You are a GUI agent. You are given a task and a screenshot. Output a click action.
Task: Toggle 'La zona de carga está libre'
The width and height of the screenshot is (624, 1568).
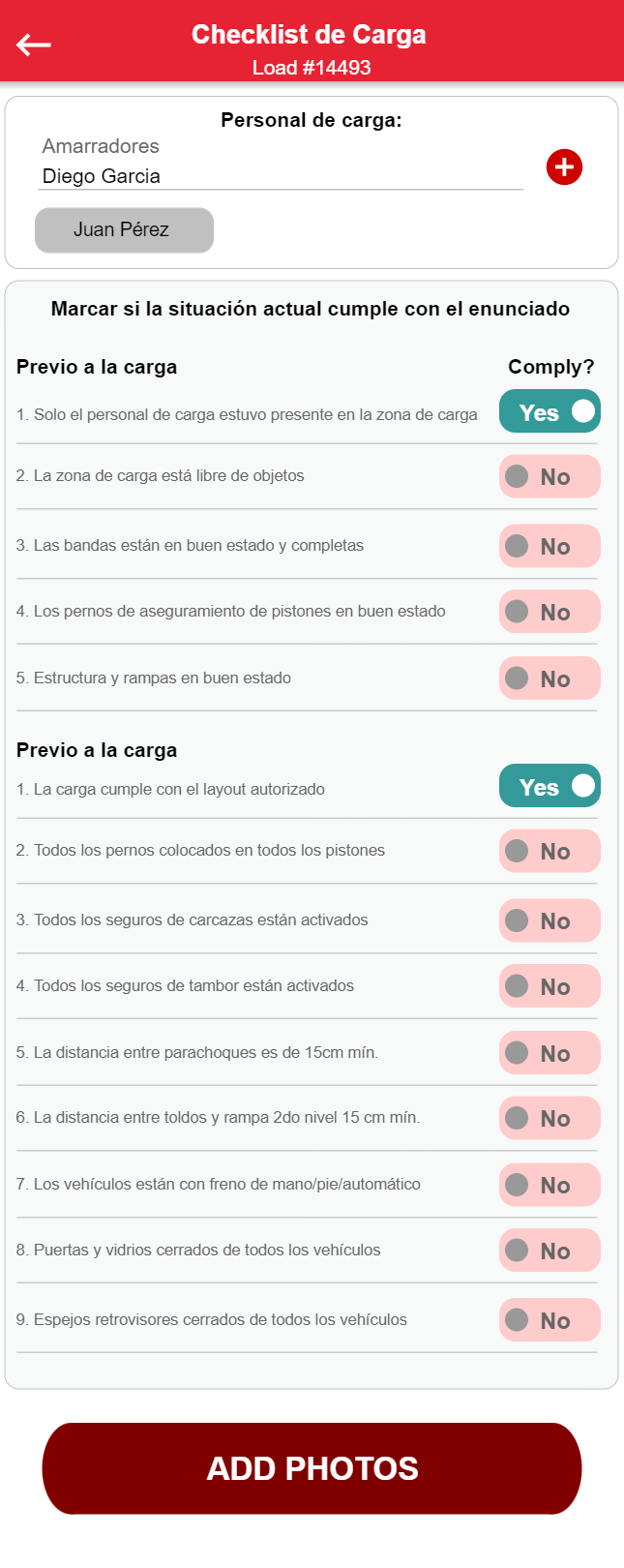[x=550, y=476]
